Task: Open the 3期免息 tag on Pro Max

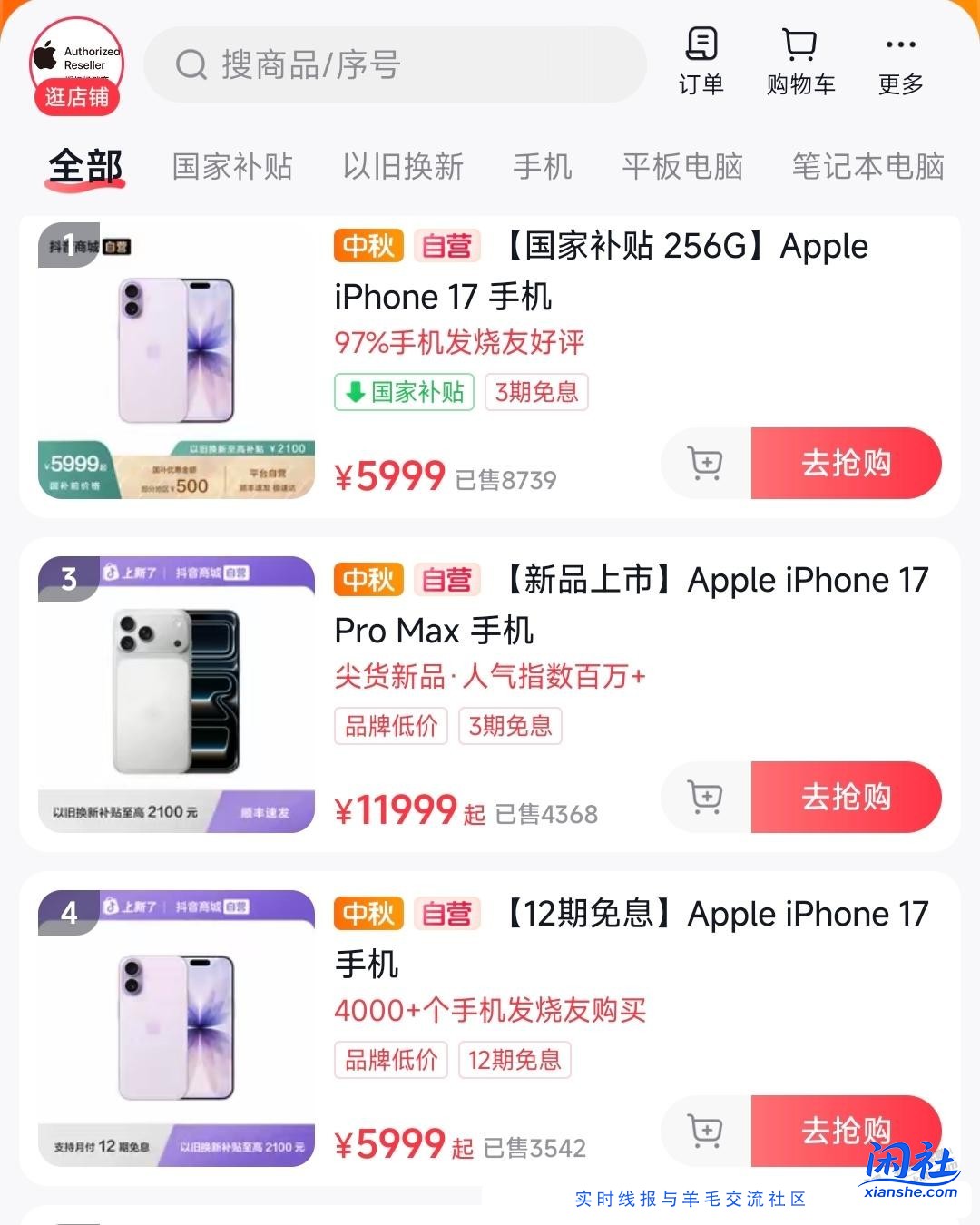Action: click(x=511, y=726)
